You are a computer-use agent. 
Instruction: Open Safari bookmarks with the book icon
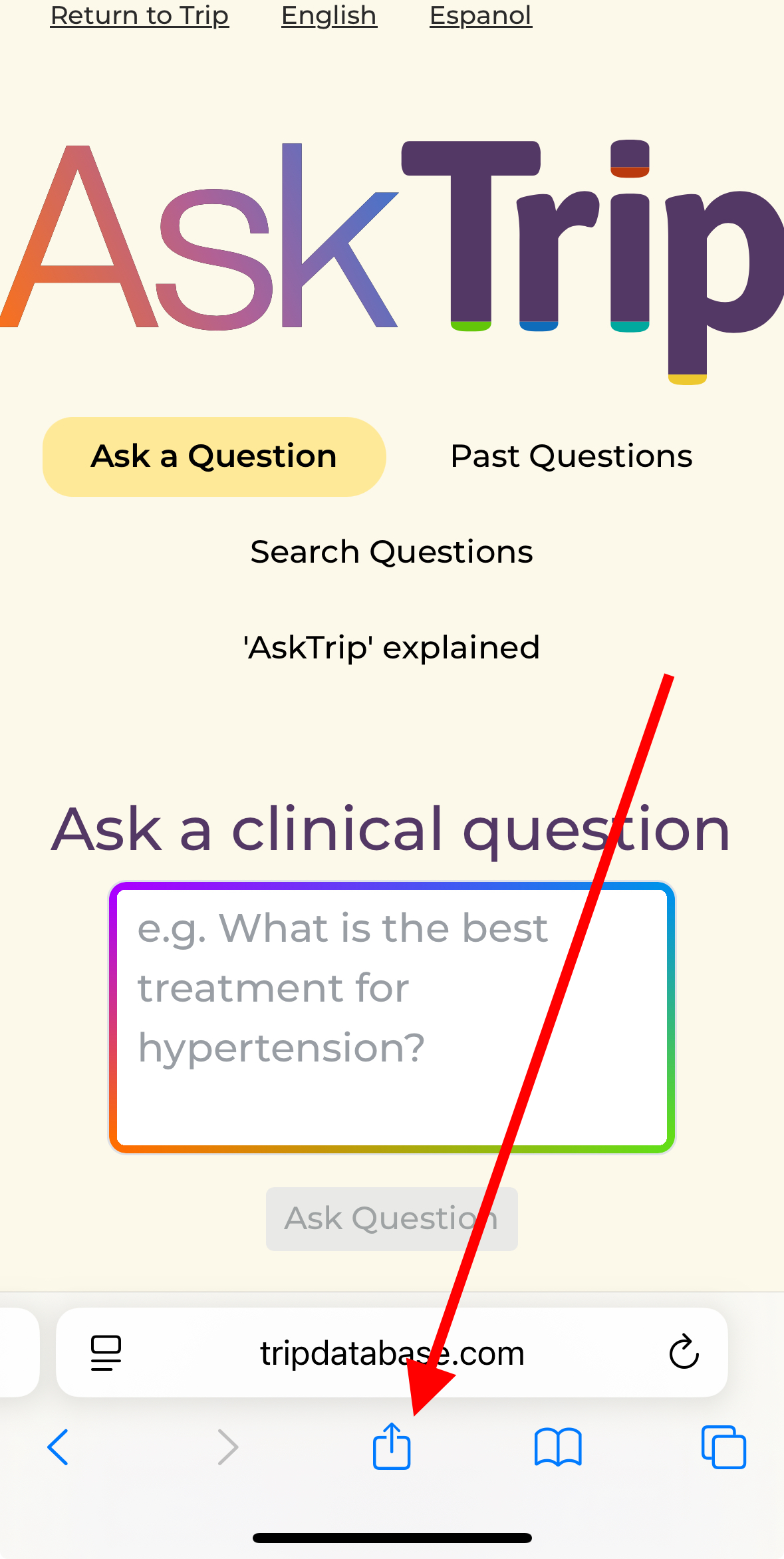click(558, 1447)
